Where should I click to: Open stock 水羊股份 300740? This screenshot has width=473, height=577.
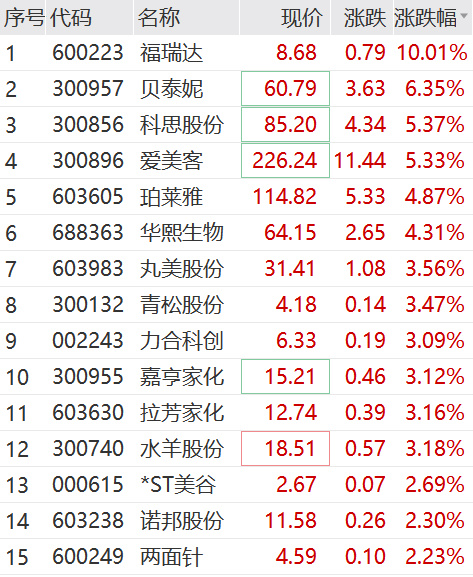tap(236, 449)
